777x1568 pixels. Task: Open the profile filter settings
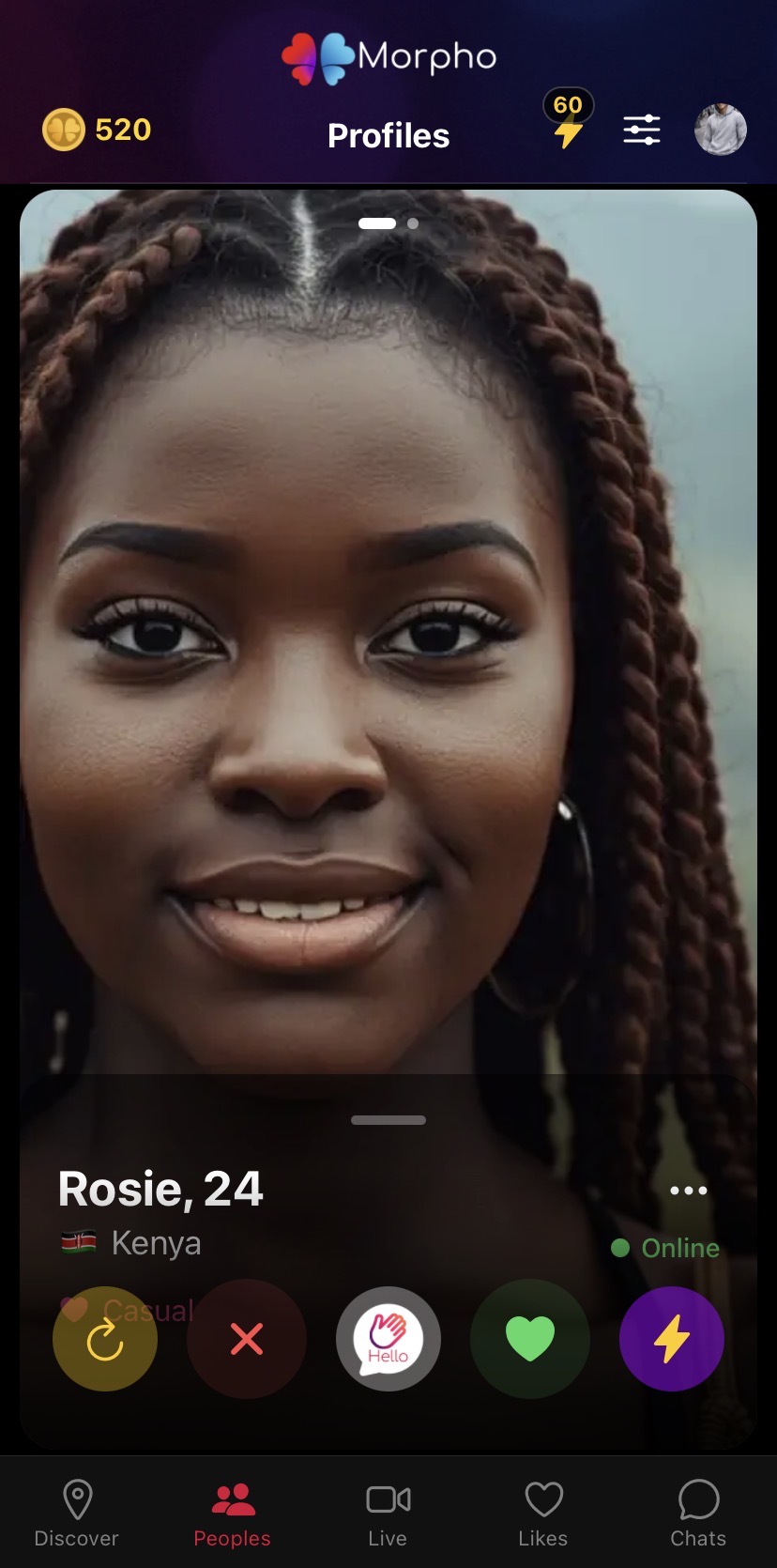coord(642,130)
